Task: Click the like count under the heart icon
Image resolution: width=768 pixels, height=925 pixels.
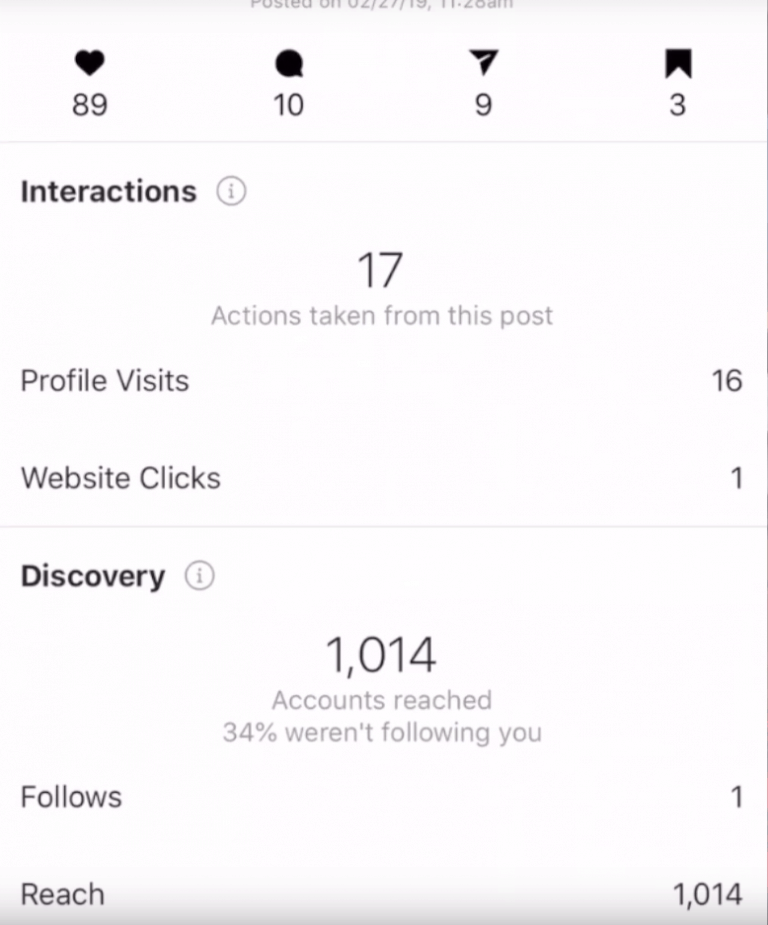Action: pyautogui.click(x=89, y=103)
